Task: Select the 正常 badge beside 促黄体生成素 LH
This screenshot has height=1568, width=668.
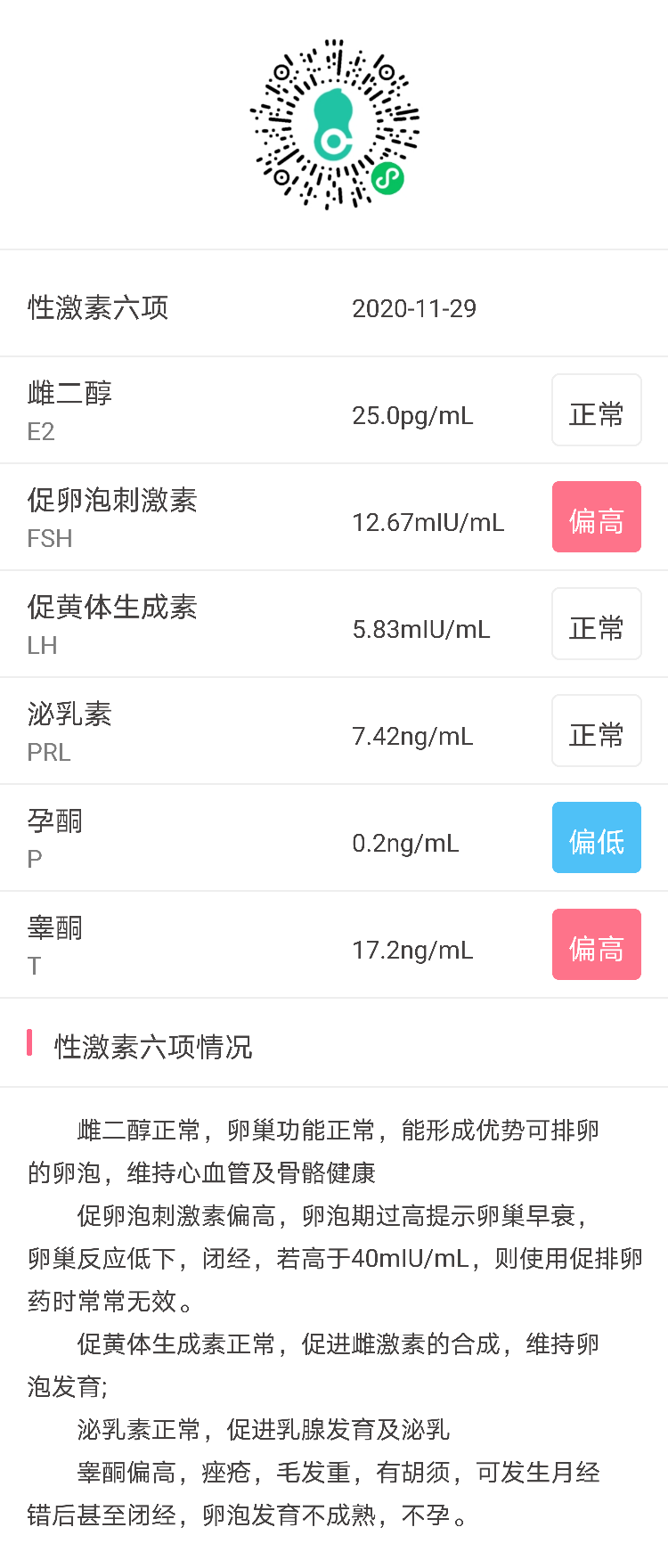Action: 596,624
